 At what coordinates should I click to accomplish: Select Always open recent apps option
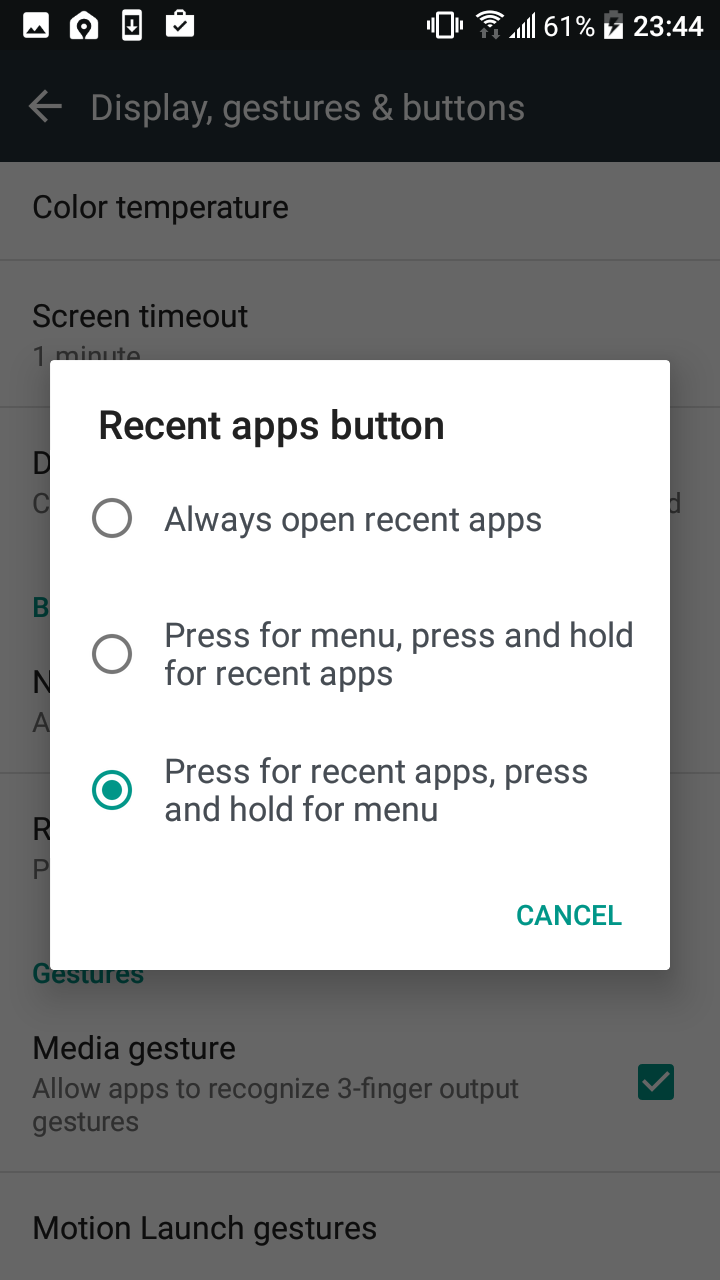360,520
